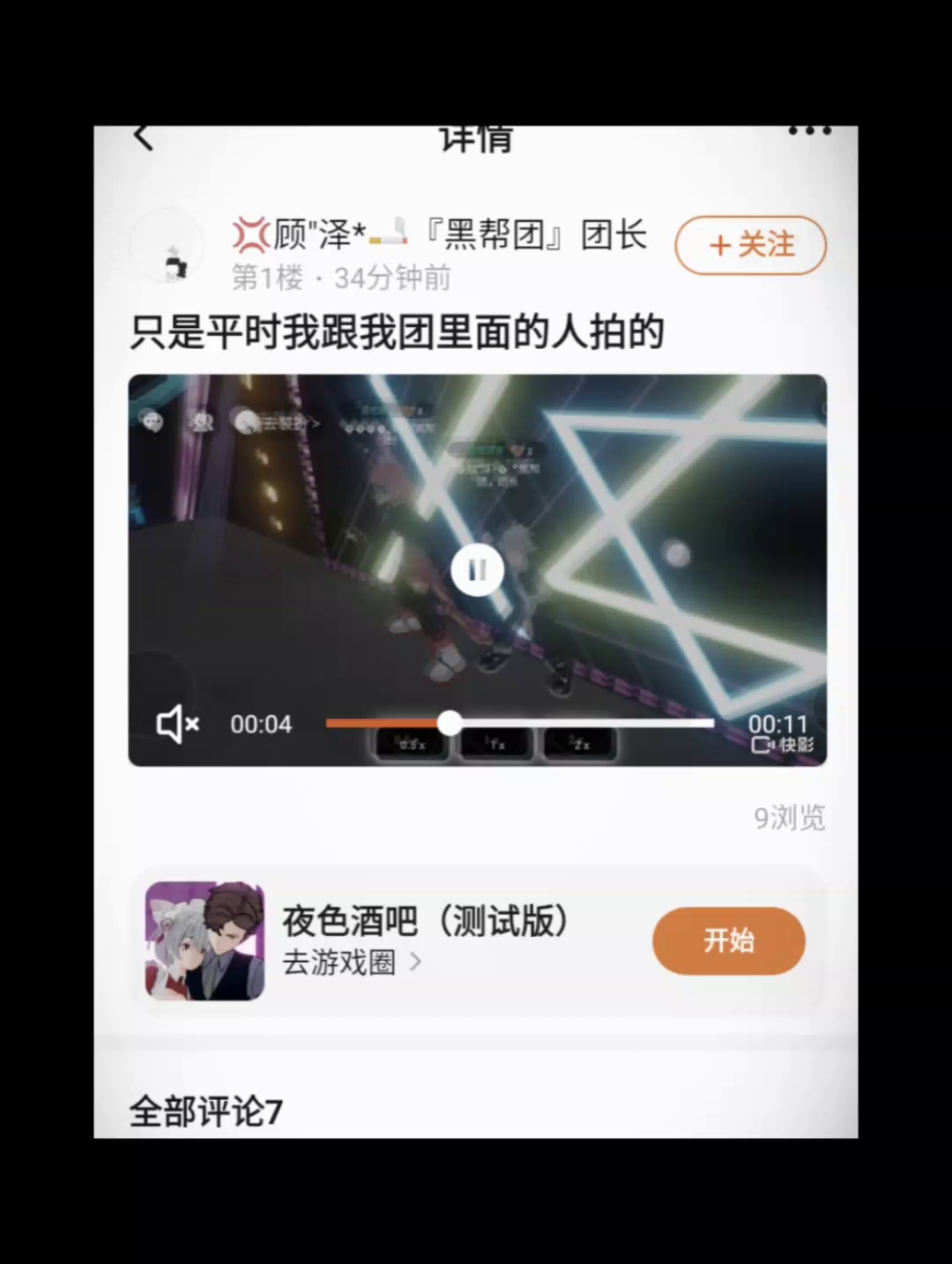
Task: Open 去游戏圈 game circle link
Action: tap(351, 963)
